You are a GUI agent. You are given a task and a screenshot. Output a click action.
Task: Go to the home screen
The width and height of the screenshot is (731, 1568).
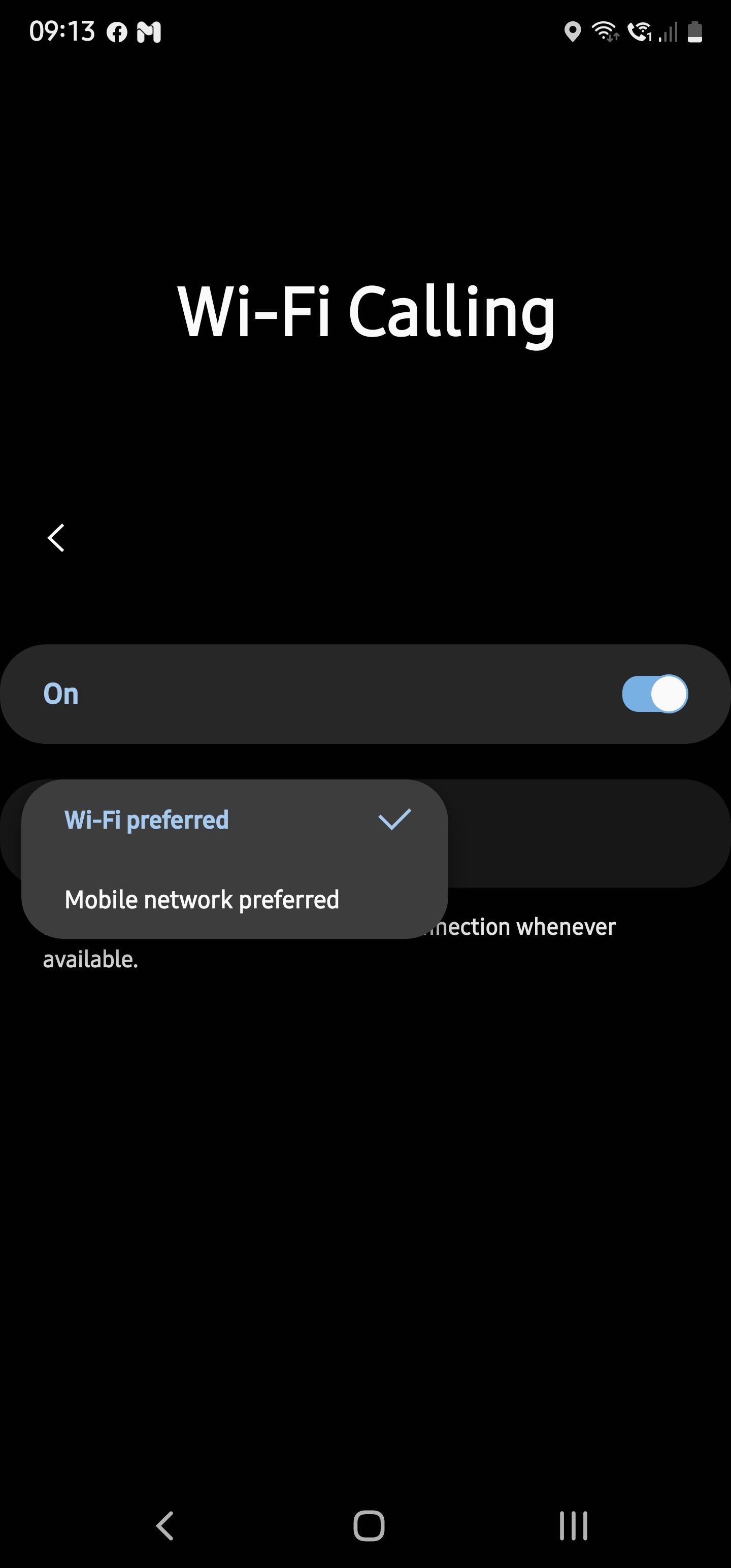pyautogui.click(x=369, y=1525)
